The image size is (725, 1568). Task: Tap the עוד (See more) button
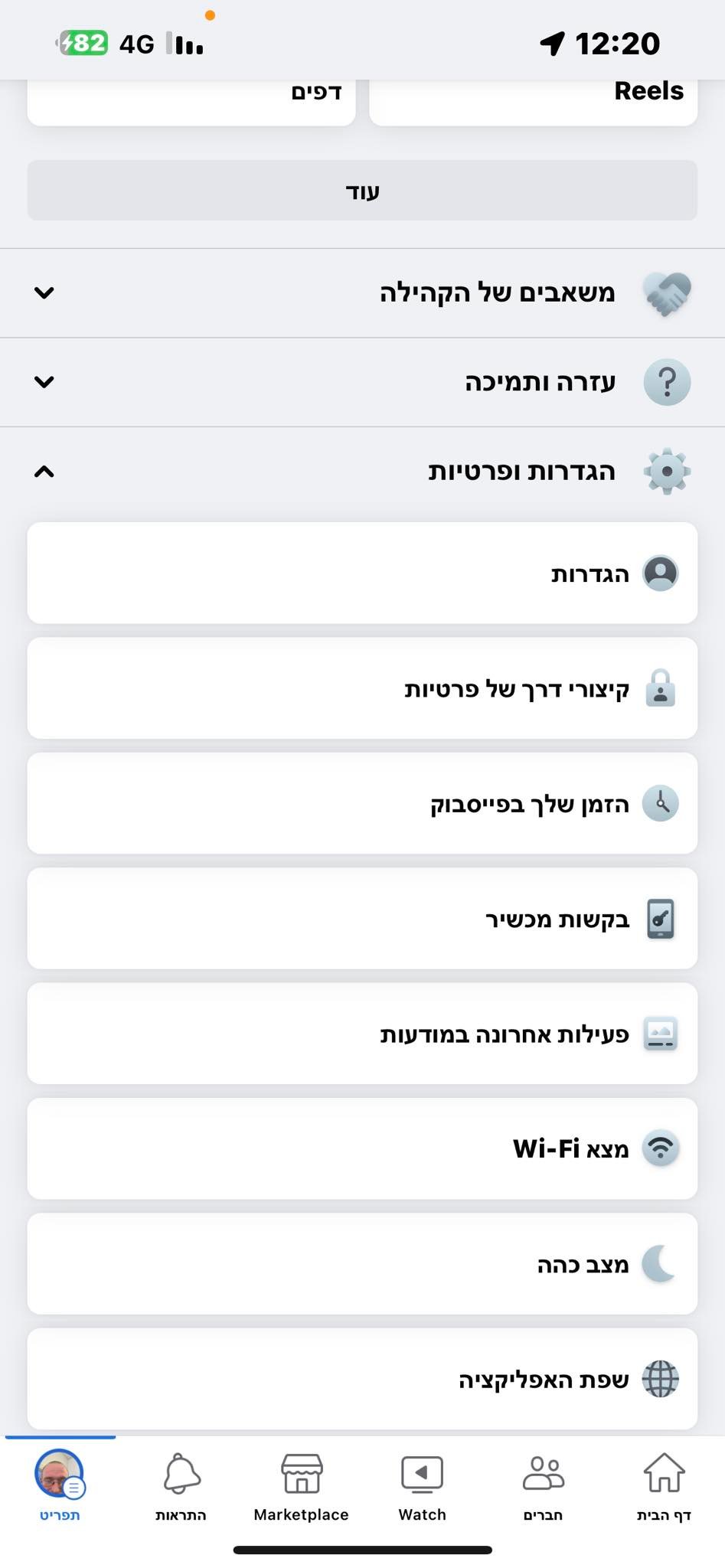click(362, 191)
